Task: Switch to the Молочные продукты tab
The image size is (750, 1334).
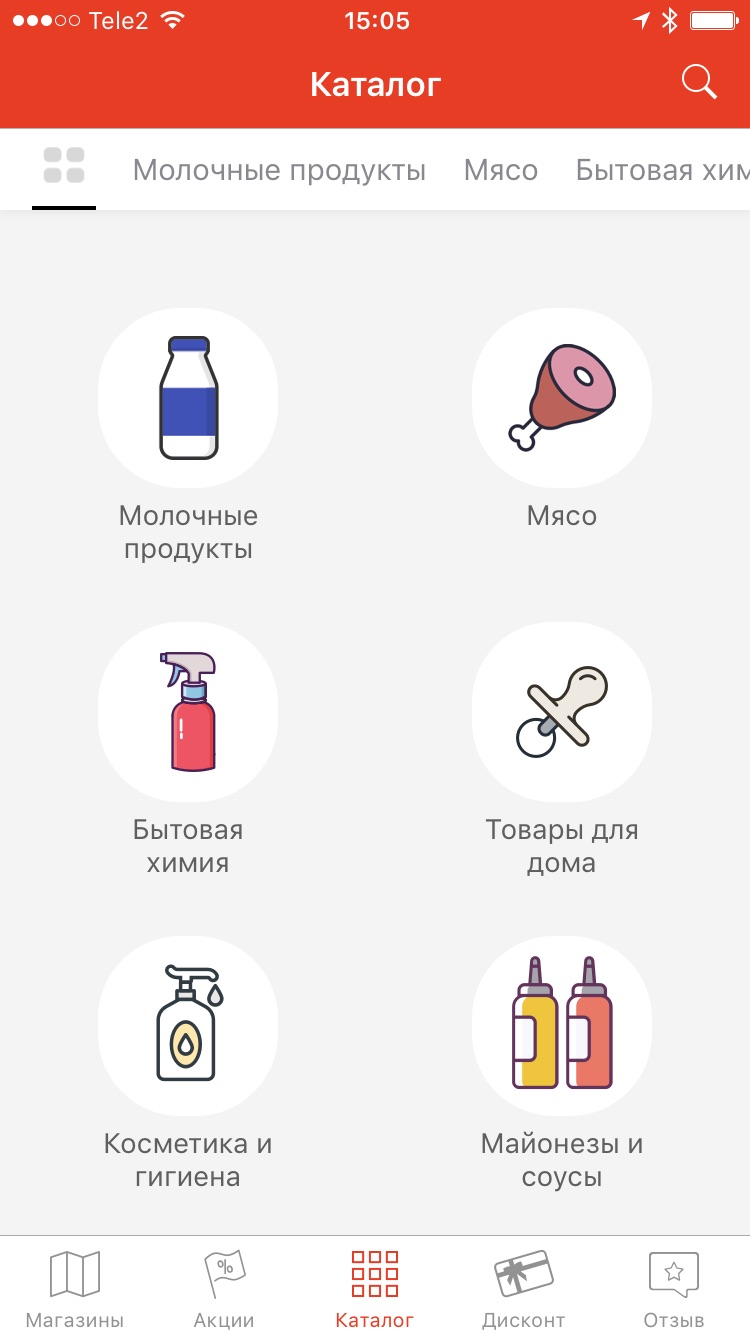Action: 280,169
